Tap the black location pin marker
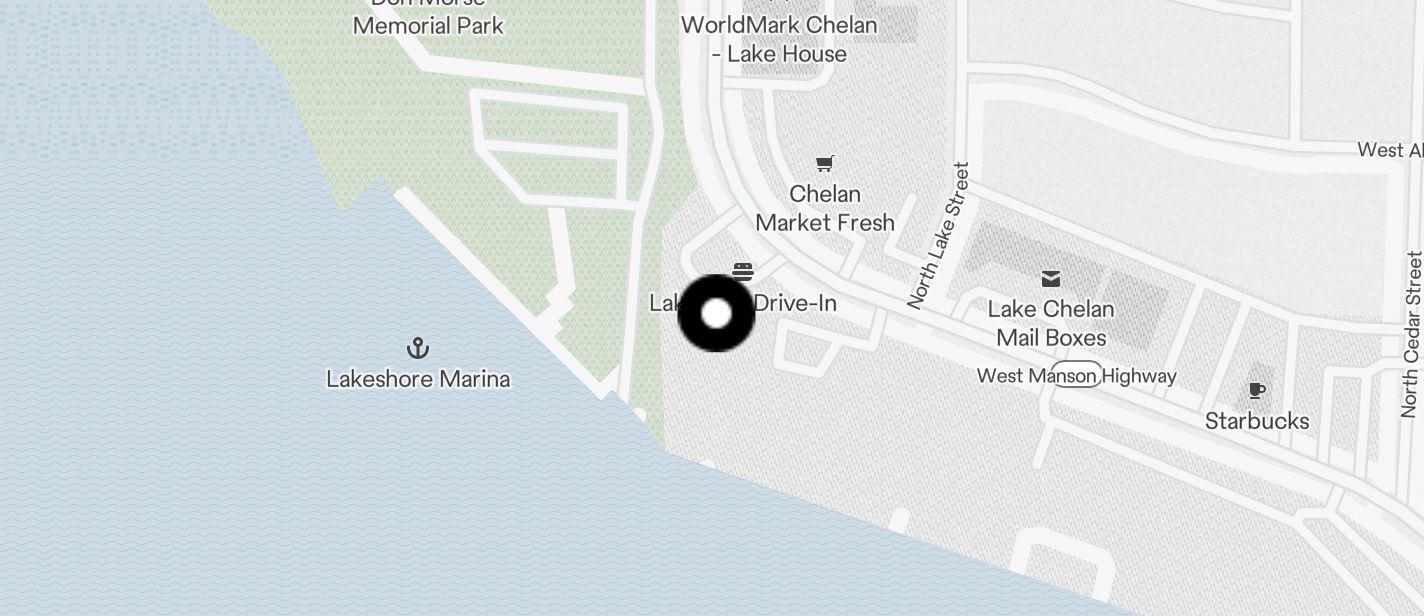Image resolution: width=1424 pixels, height=616 pixels. tap(716, 314)
